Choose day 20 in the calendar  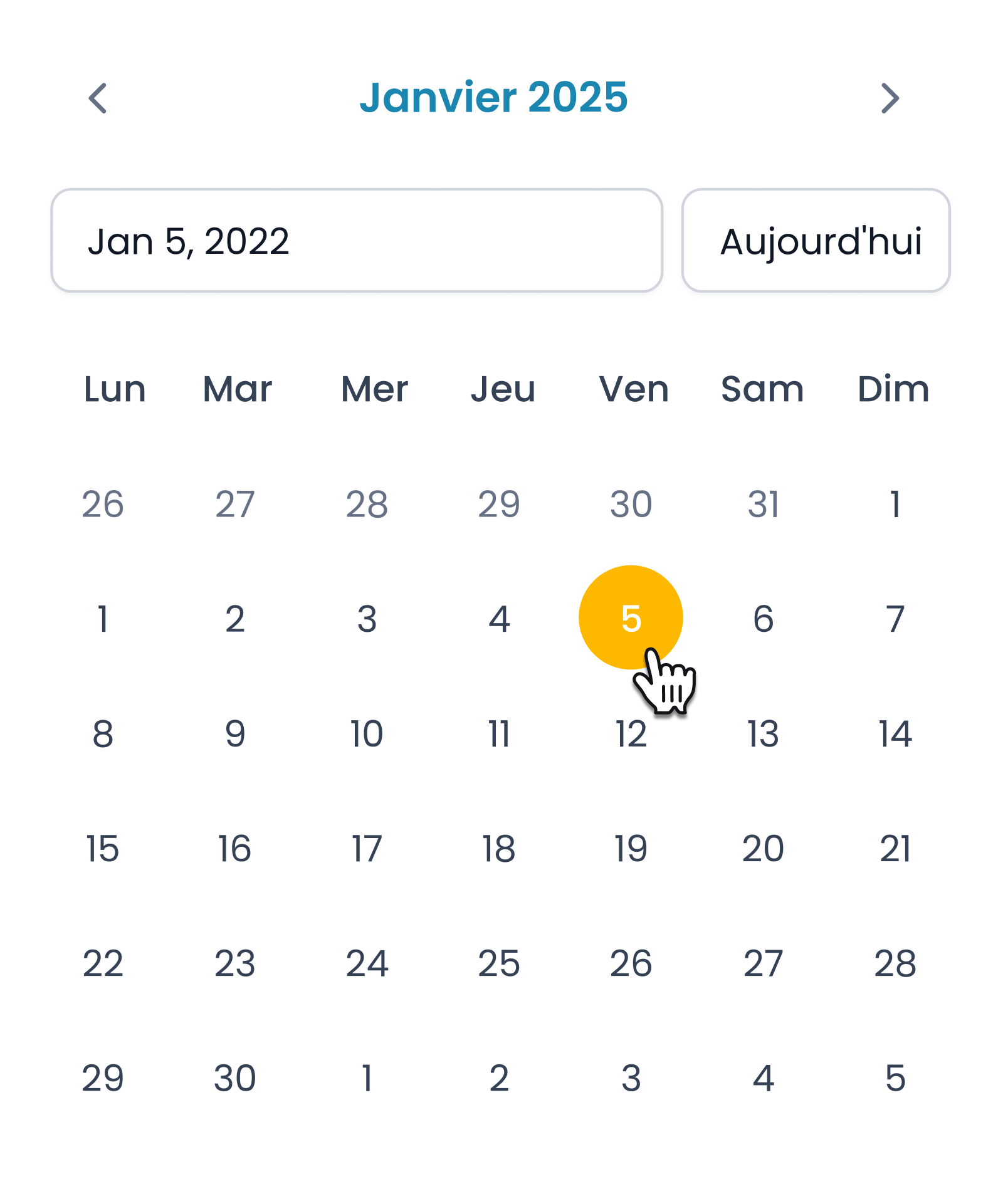[763, 849]
